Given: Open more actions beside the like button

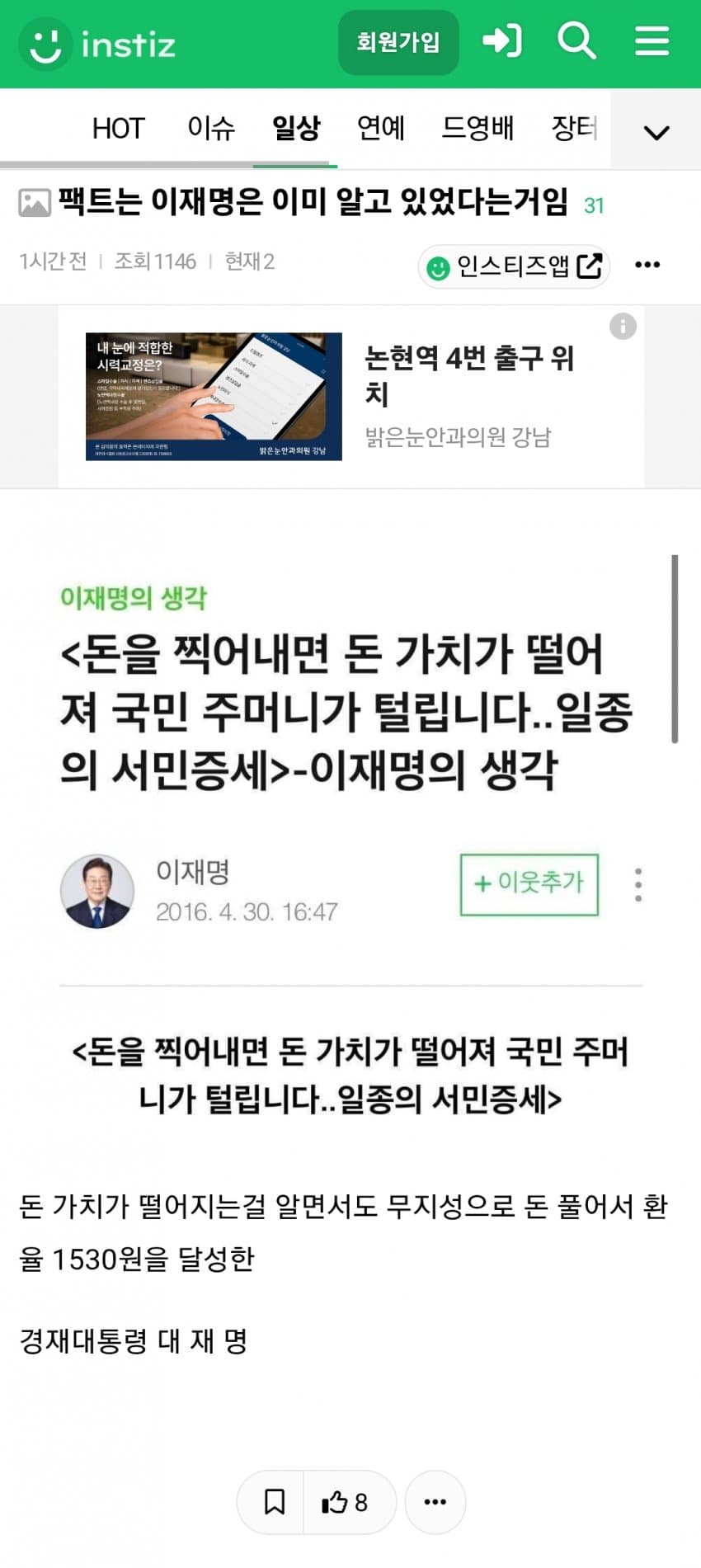Looking at the screenshot, I should tap(435, 1502).
